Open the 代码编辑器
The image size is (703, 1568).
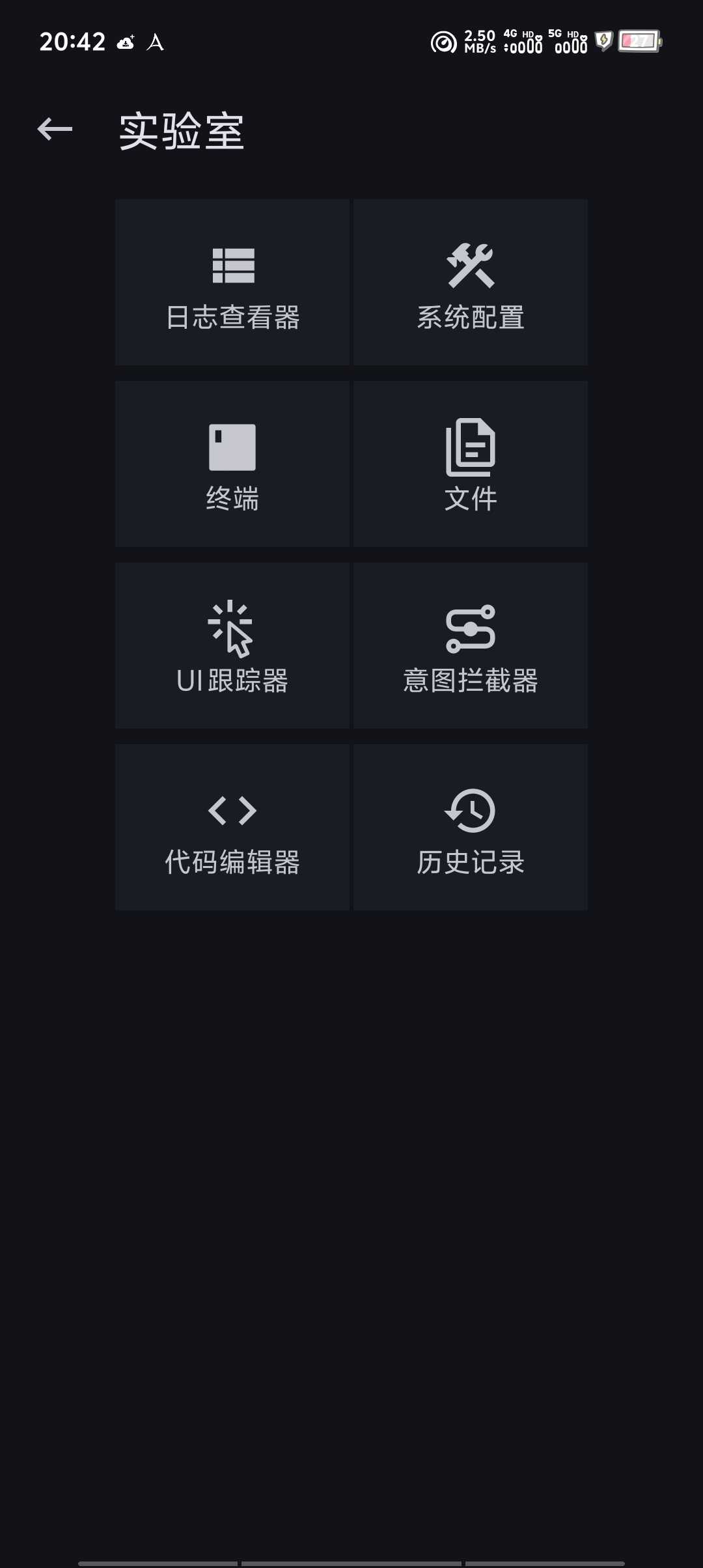point(232,828)
